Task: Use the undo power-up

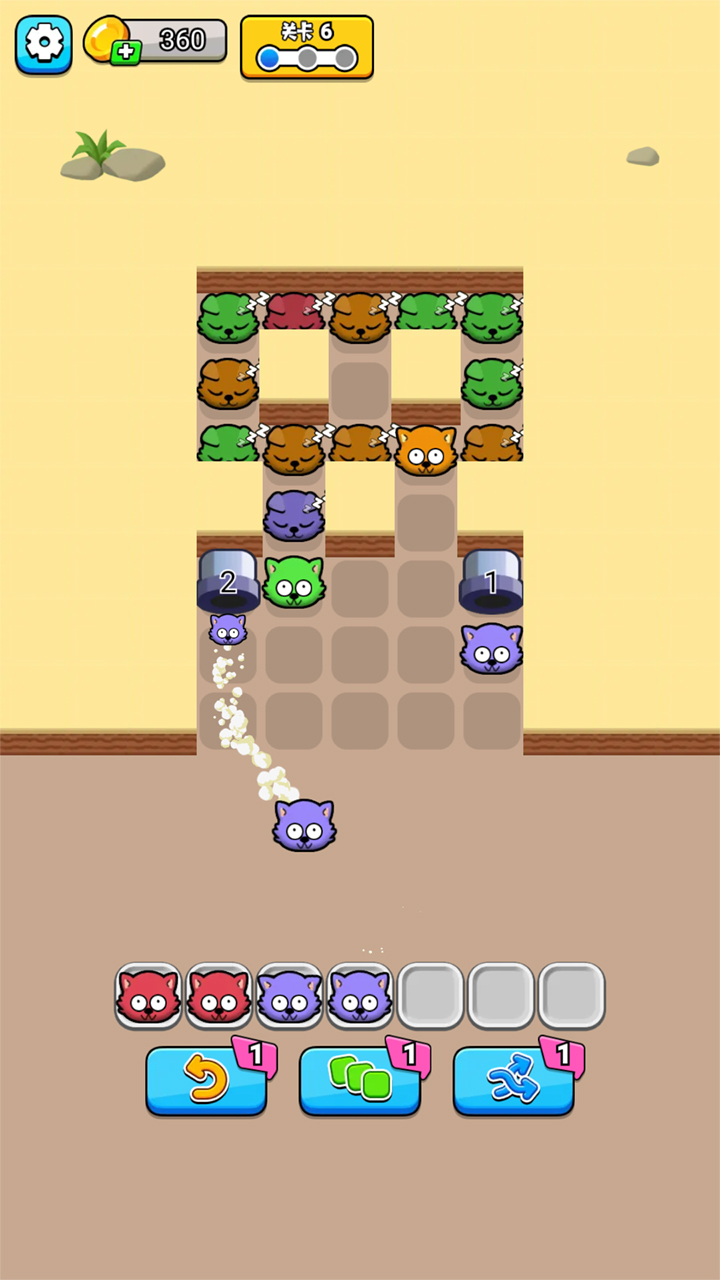Action: [x=206, y=1081]
